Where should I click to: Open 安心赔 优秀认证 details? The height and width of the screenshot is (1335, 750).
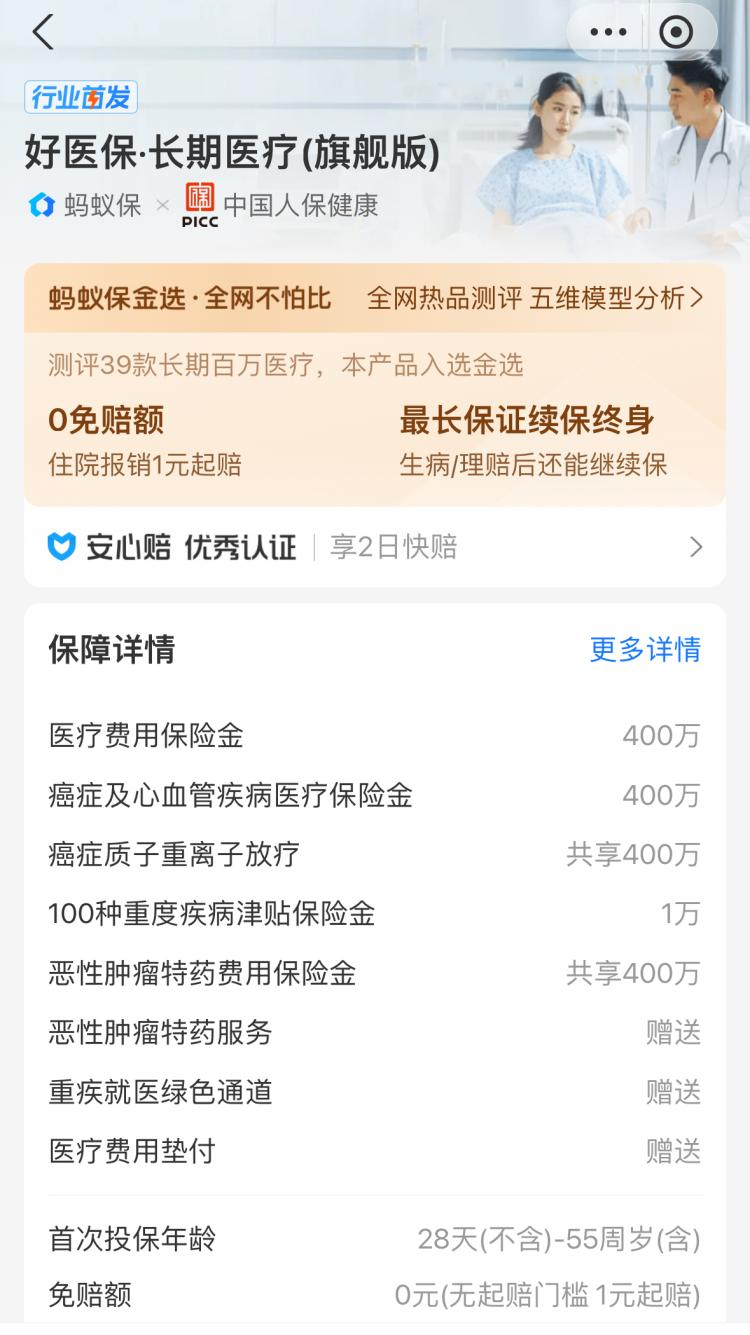click(x=375, y=547)
